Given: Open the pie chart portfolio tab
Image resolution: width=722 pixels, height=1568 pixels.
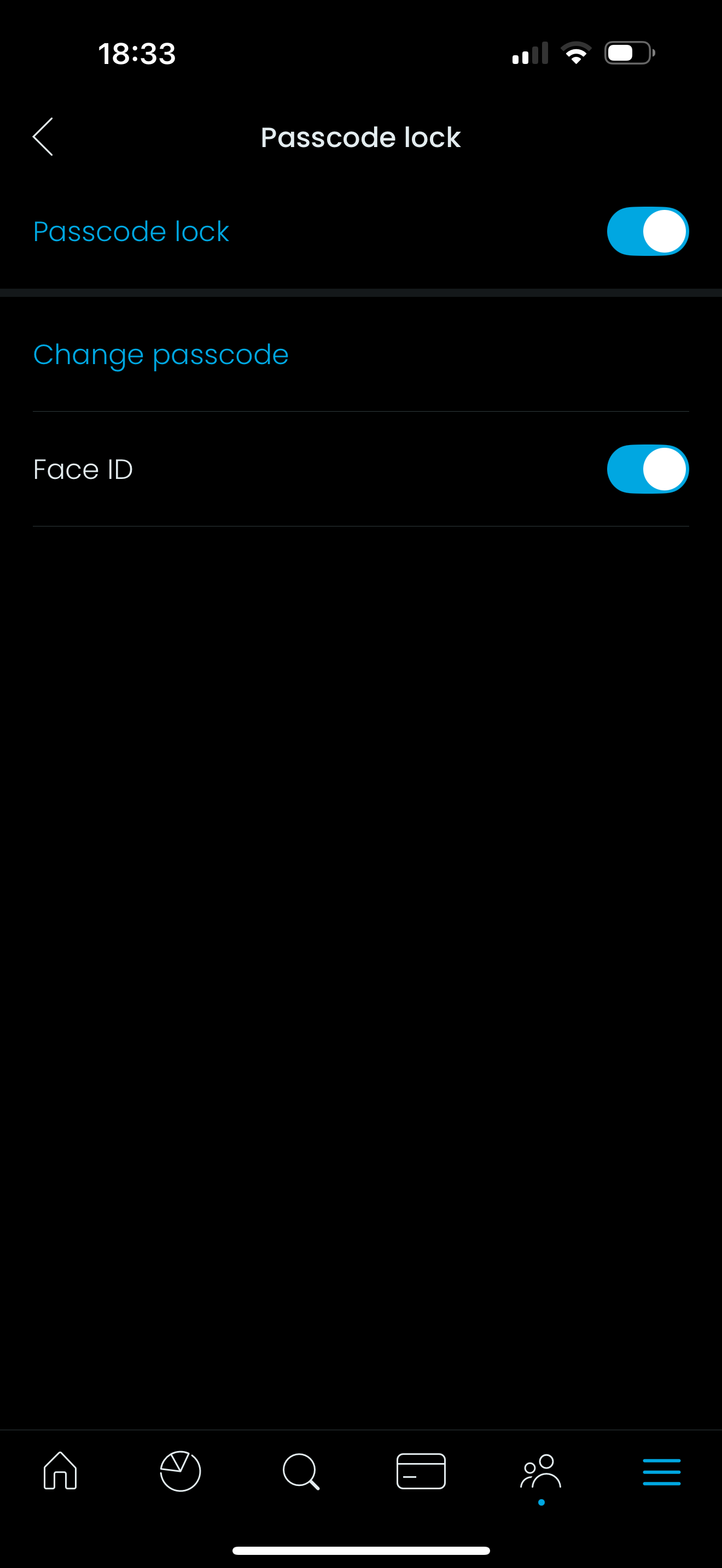Looking at the screenshot, I should click(x=180, y=1471).
